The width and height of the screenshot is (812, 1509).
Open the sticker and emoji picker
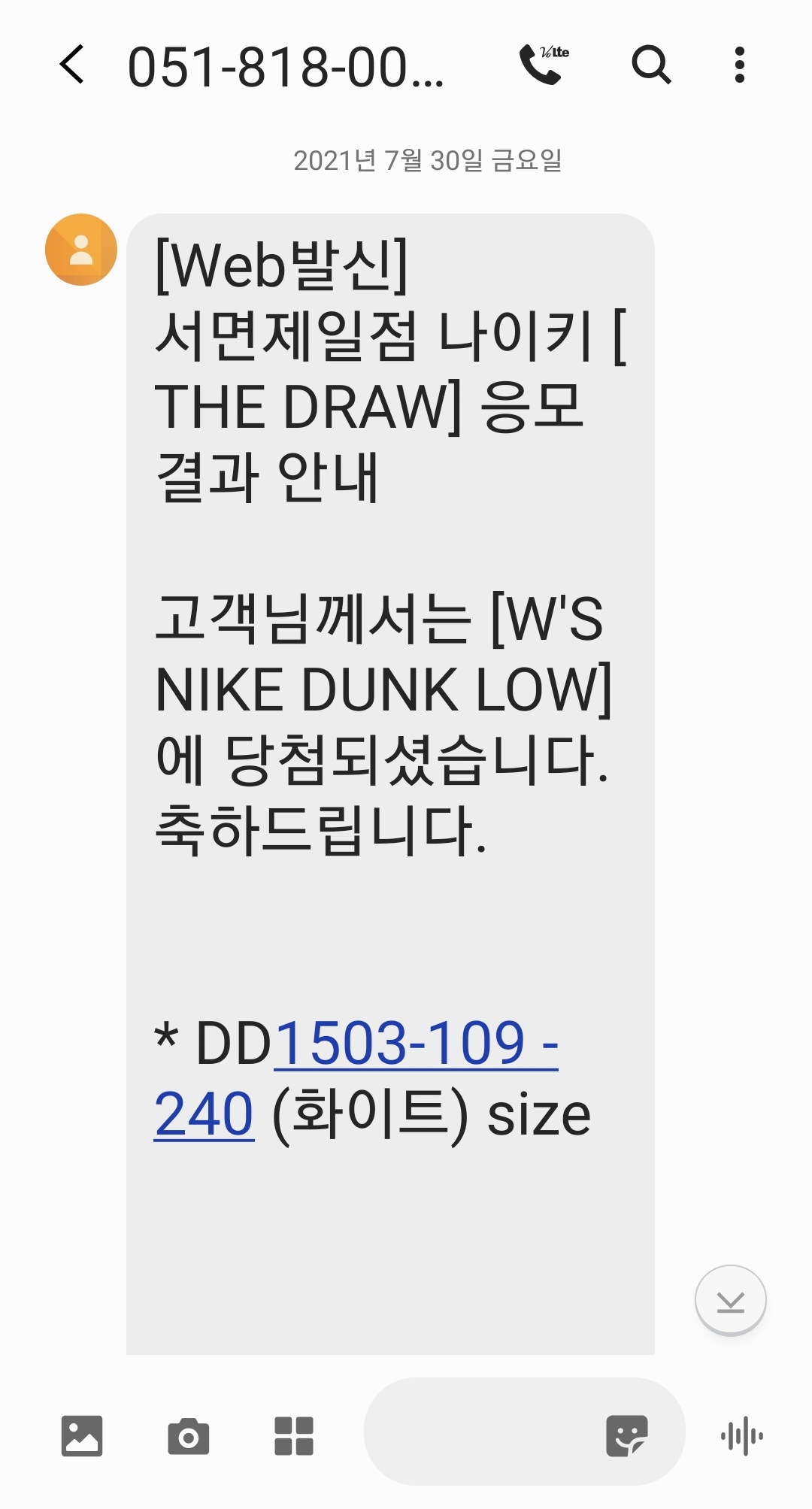click(627, 1436)
